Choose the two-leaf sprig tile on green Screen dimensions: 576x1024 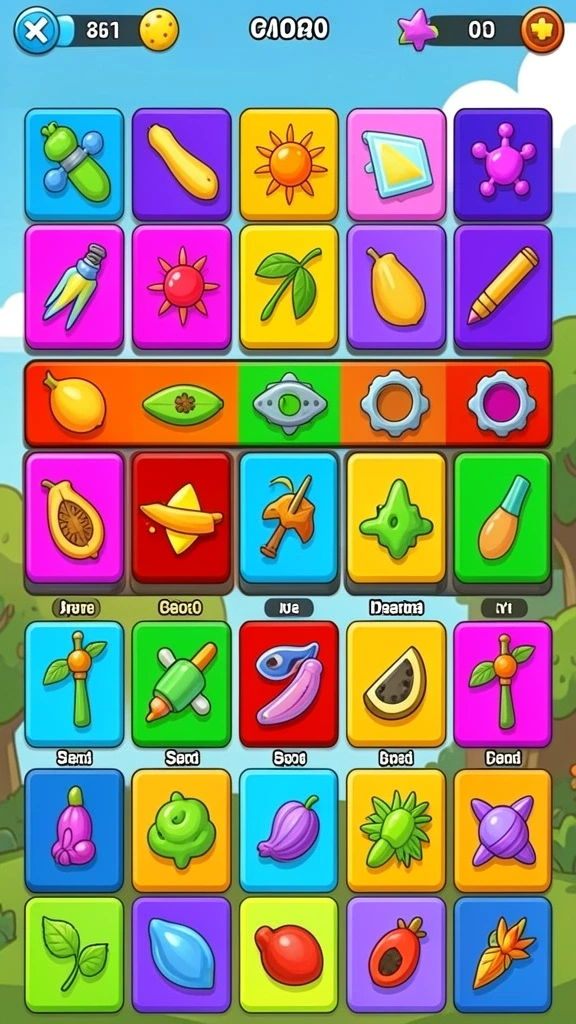click(74, 954)
